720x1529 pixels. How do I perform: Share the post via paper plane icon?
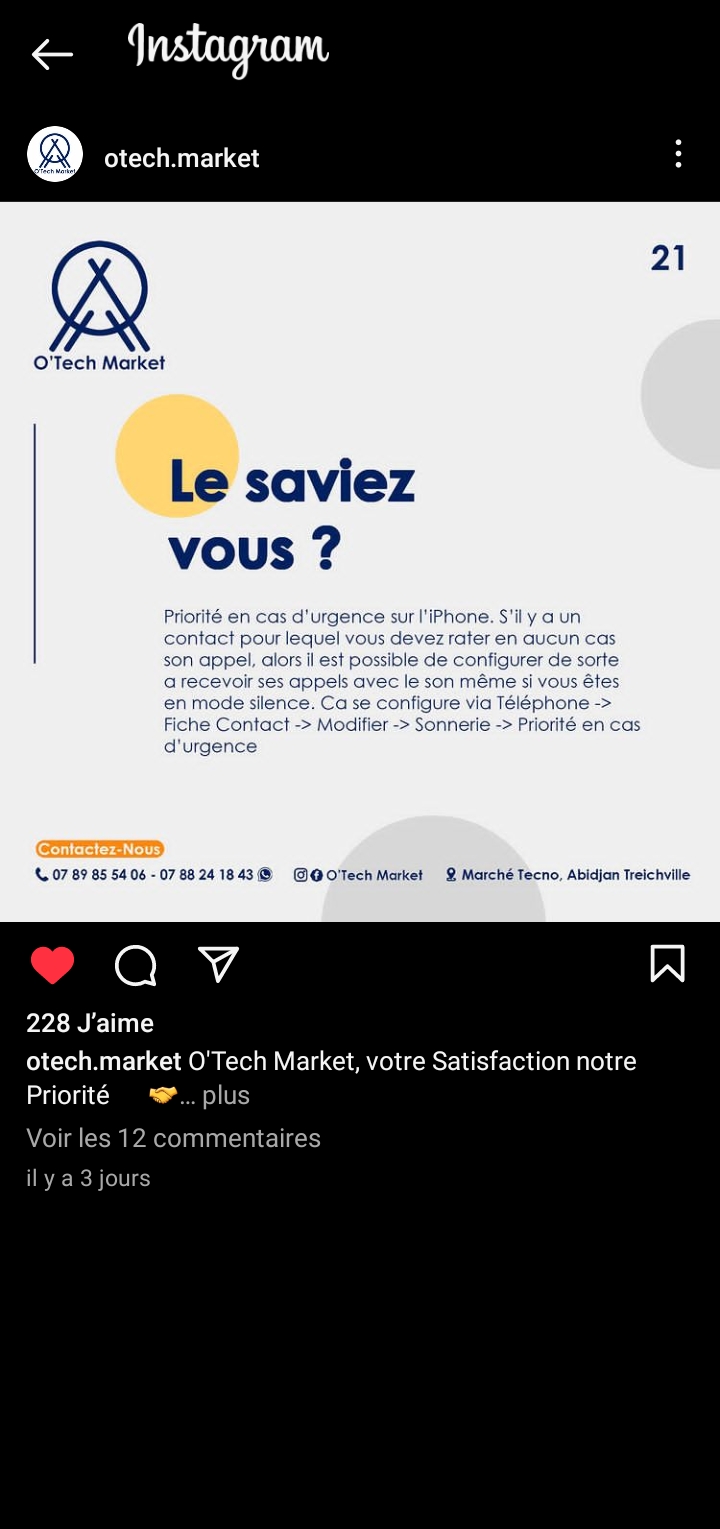(218, 965)
